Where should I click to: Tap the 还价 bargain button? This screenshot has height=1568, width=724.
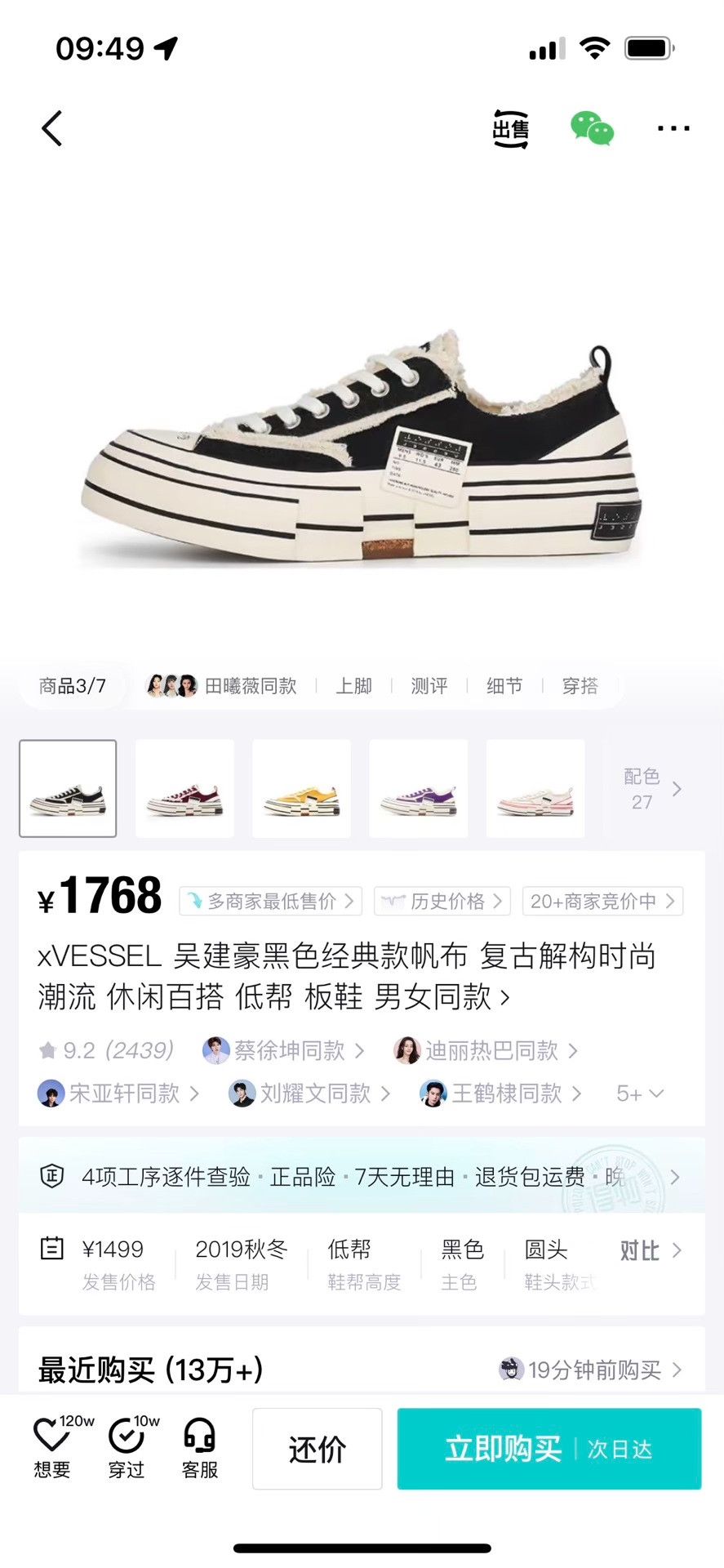coord(318,1449)
